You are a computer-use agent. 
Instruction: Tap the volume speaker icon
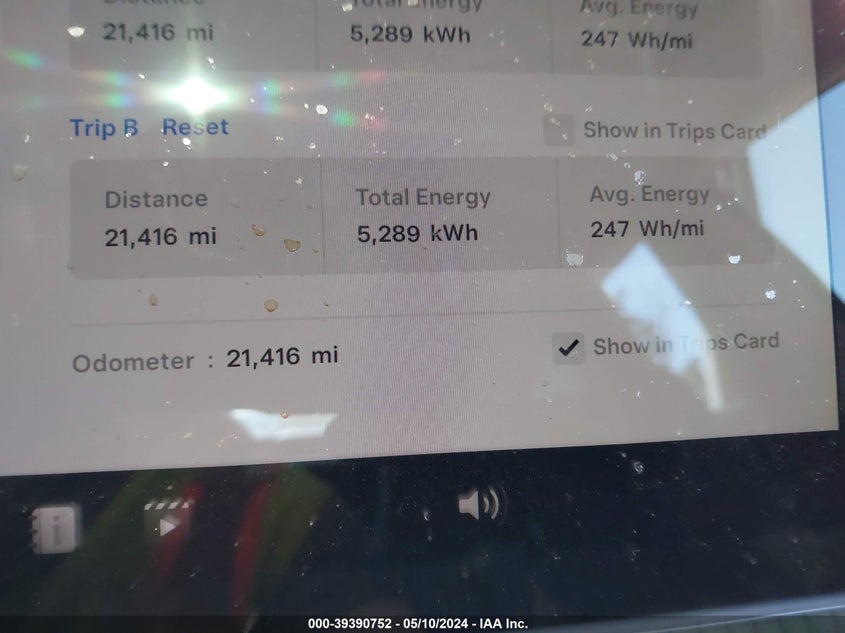coord(481,505)
